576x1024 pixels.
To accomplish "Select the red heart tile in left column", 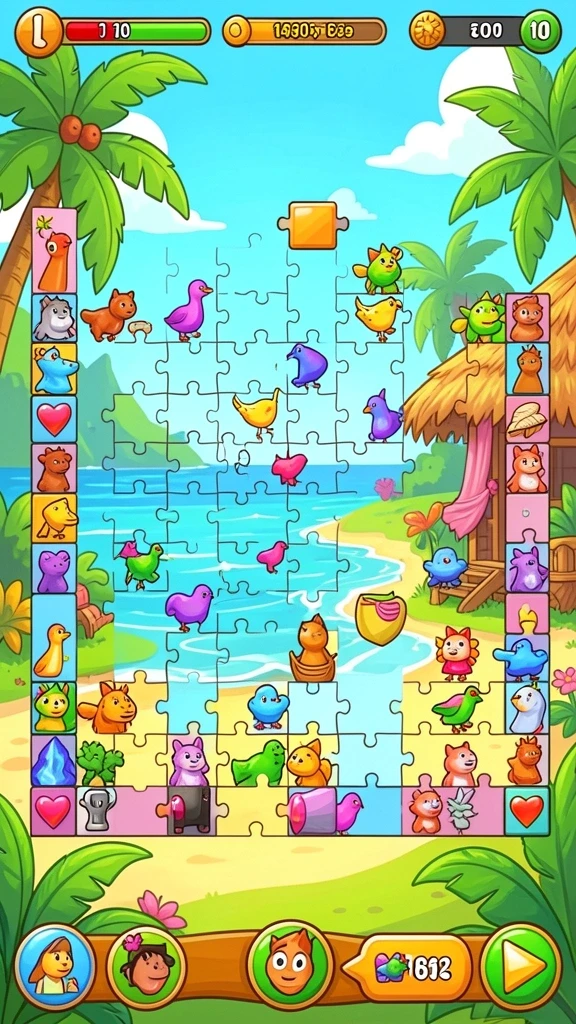I will (x=54, y=419).
